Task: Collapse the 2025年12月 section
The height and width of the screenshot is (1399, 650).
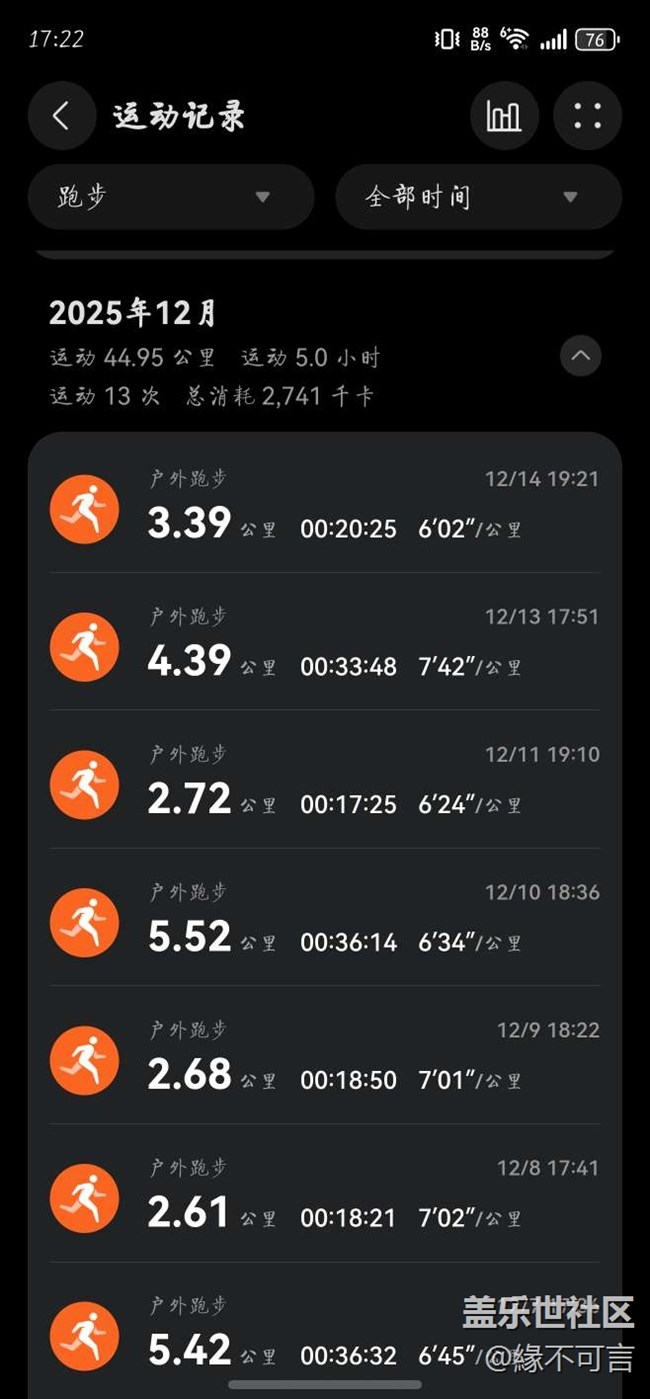Action: pos(581,355)
